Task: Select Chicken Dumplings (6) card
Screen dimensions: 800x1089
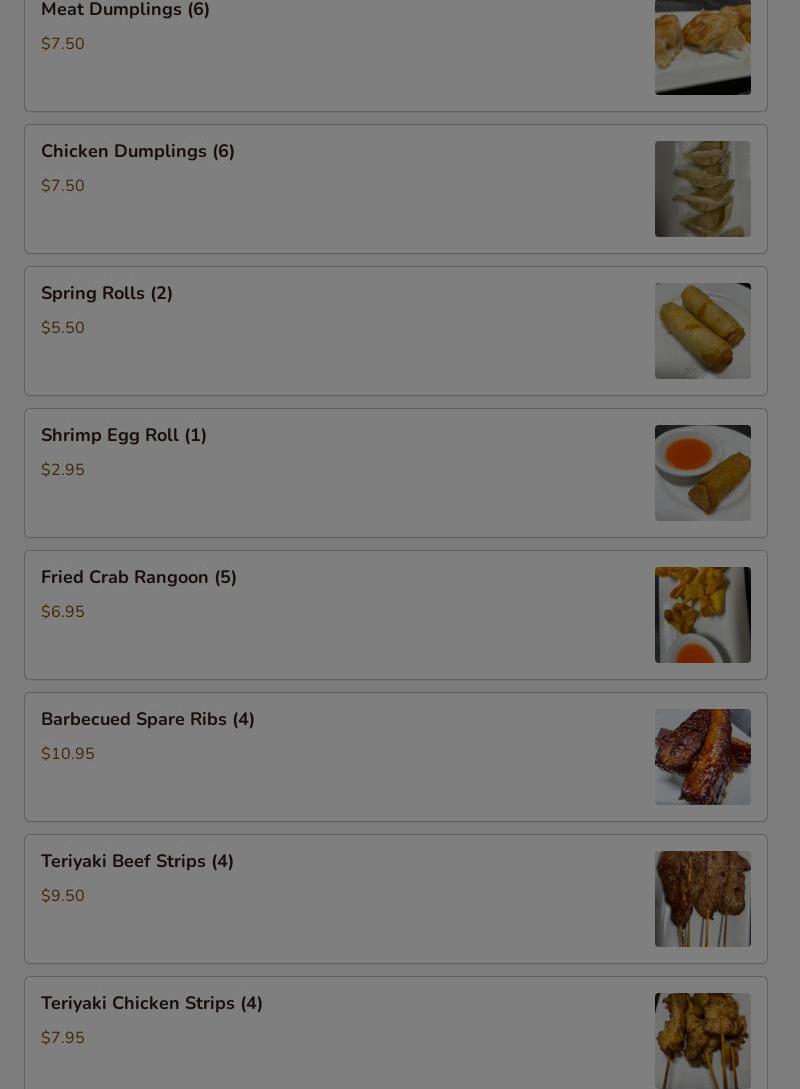Action: coord(395,189)
